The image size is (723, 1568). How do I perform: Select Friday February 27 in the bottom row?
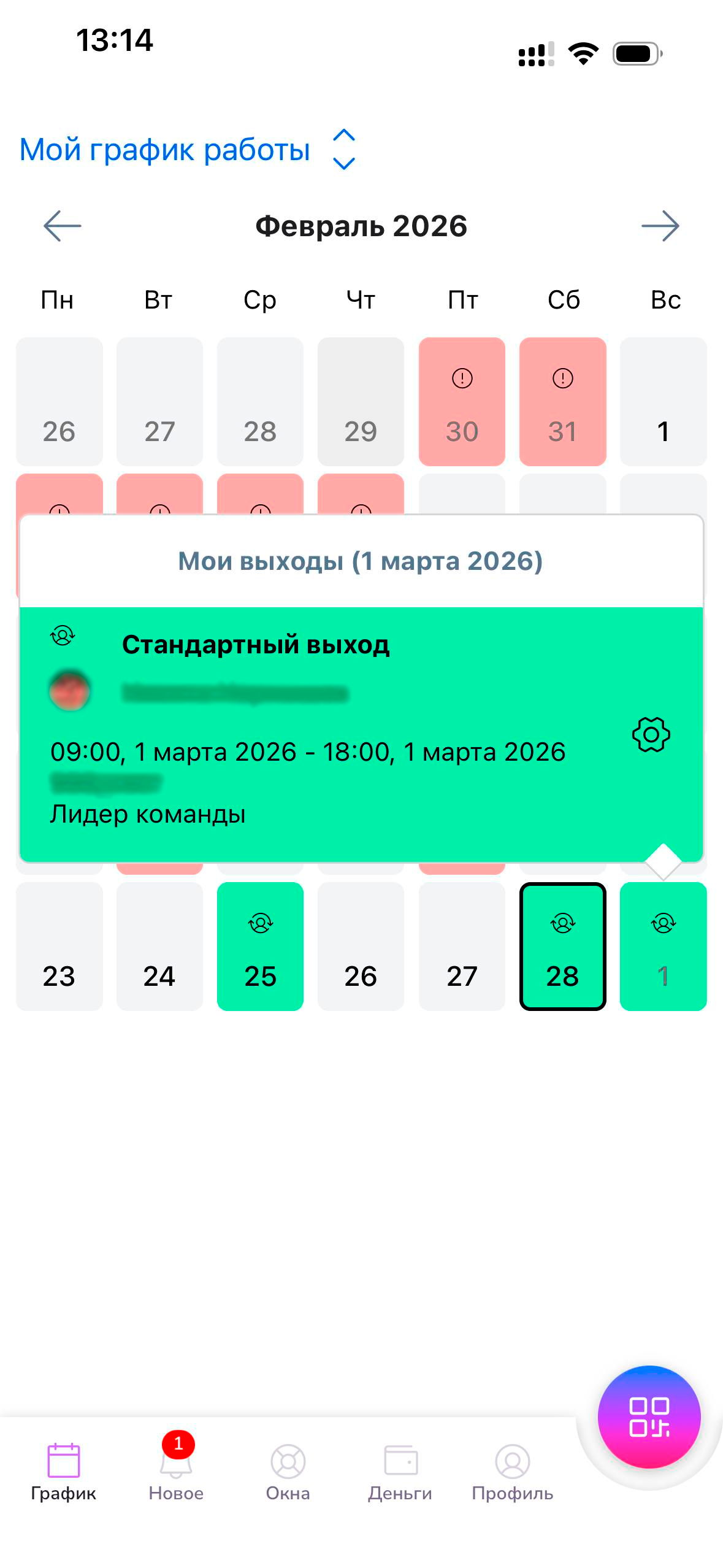click(x=462, y=946)
